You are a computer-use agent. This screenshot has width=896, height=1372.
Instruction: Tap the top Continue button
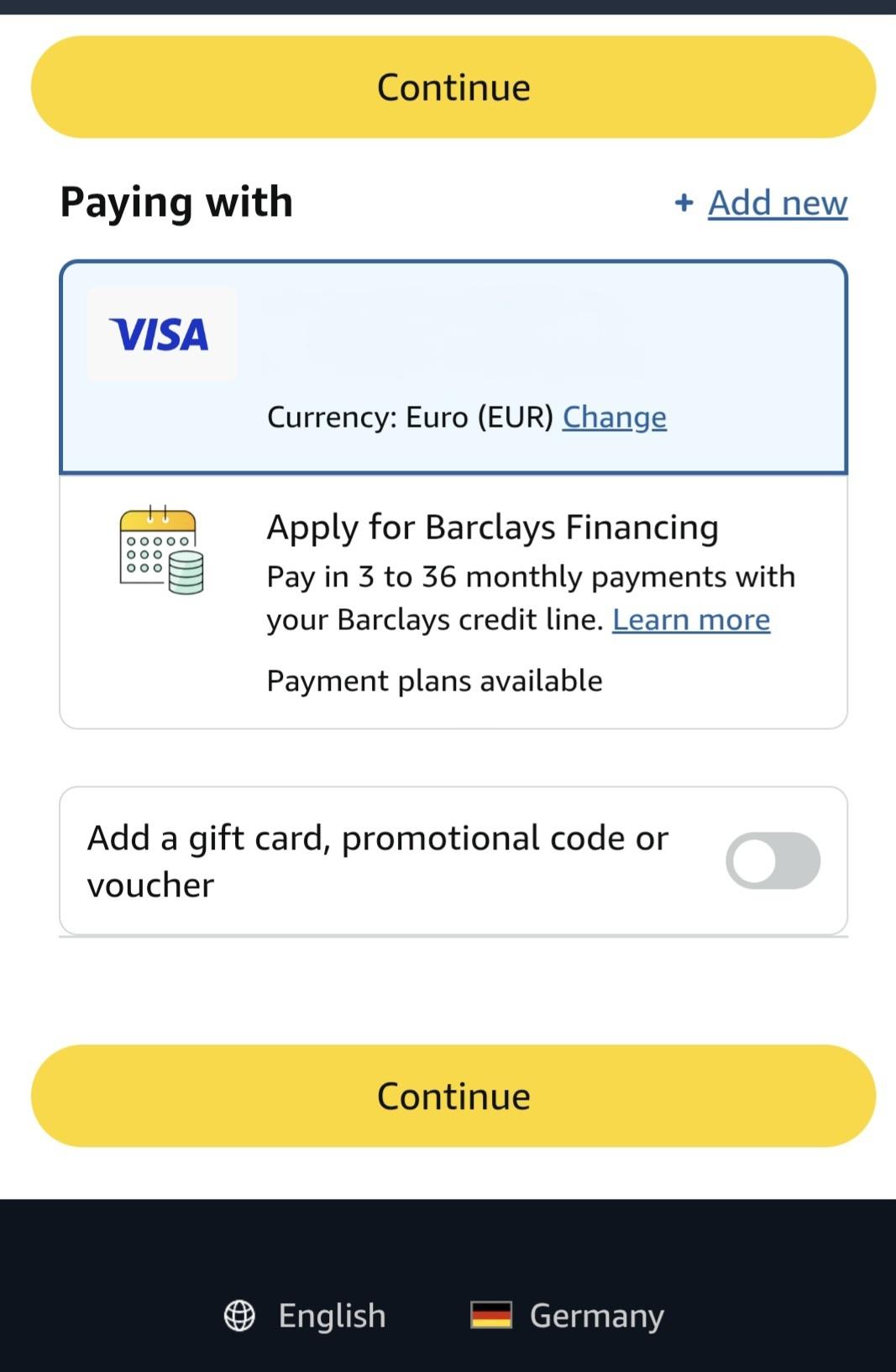coord(453,87)
